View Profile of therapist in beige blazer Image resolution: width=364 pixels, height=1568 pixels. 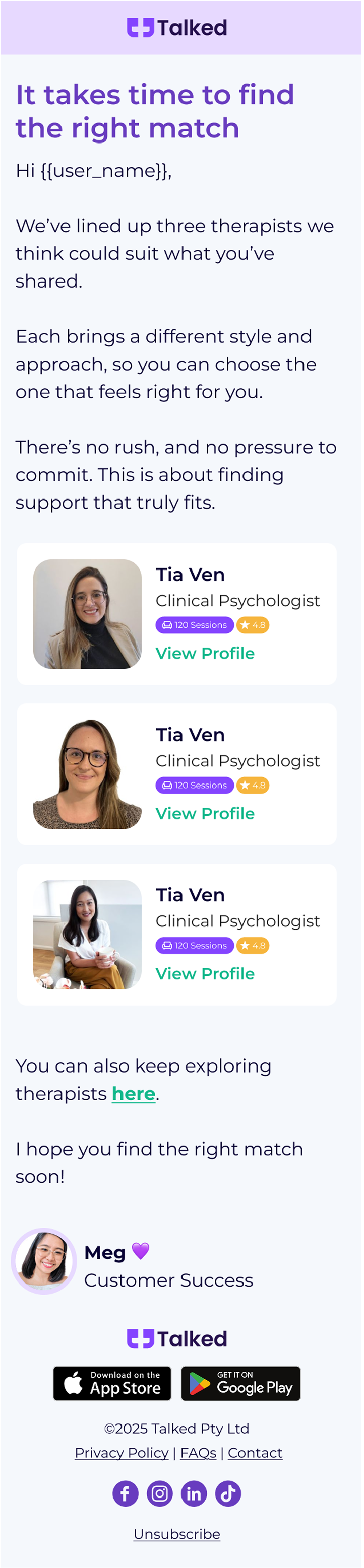click(x=205, y=653)
